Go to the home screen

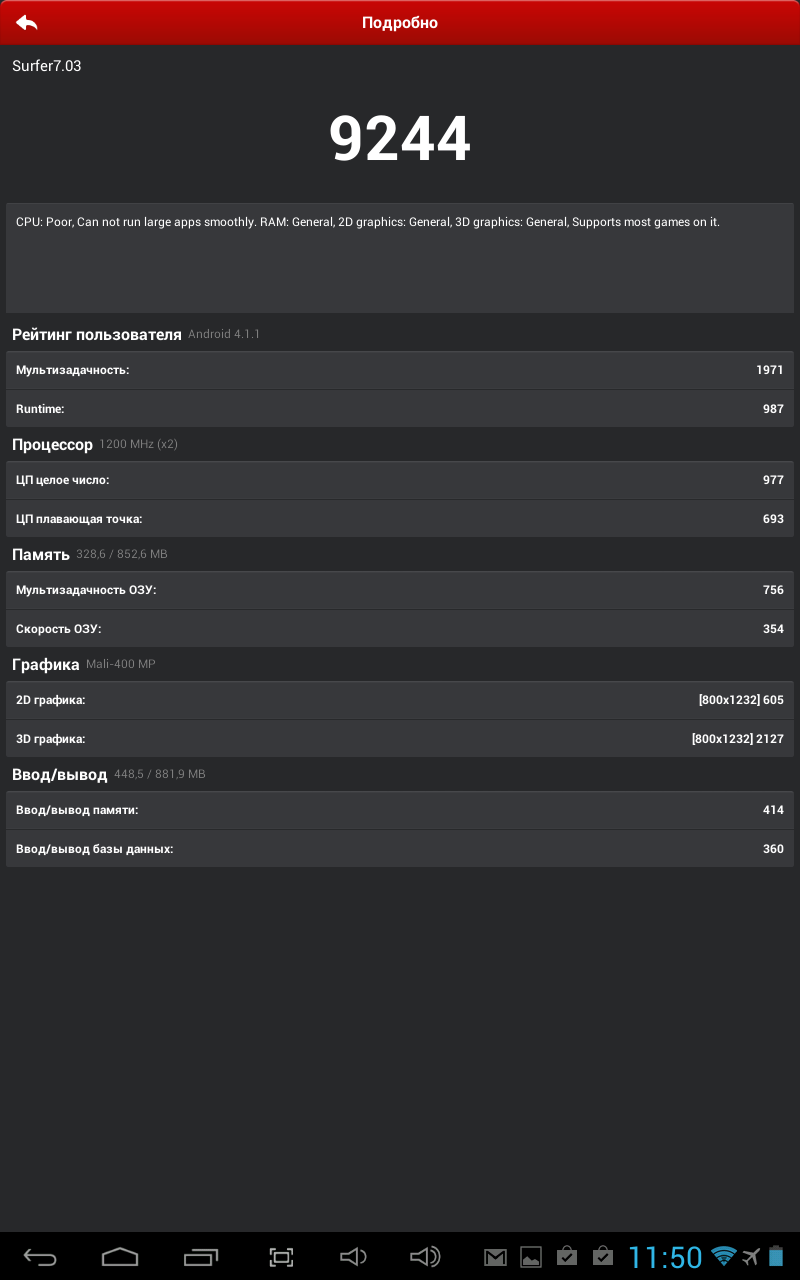pos(120,1257)
